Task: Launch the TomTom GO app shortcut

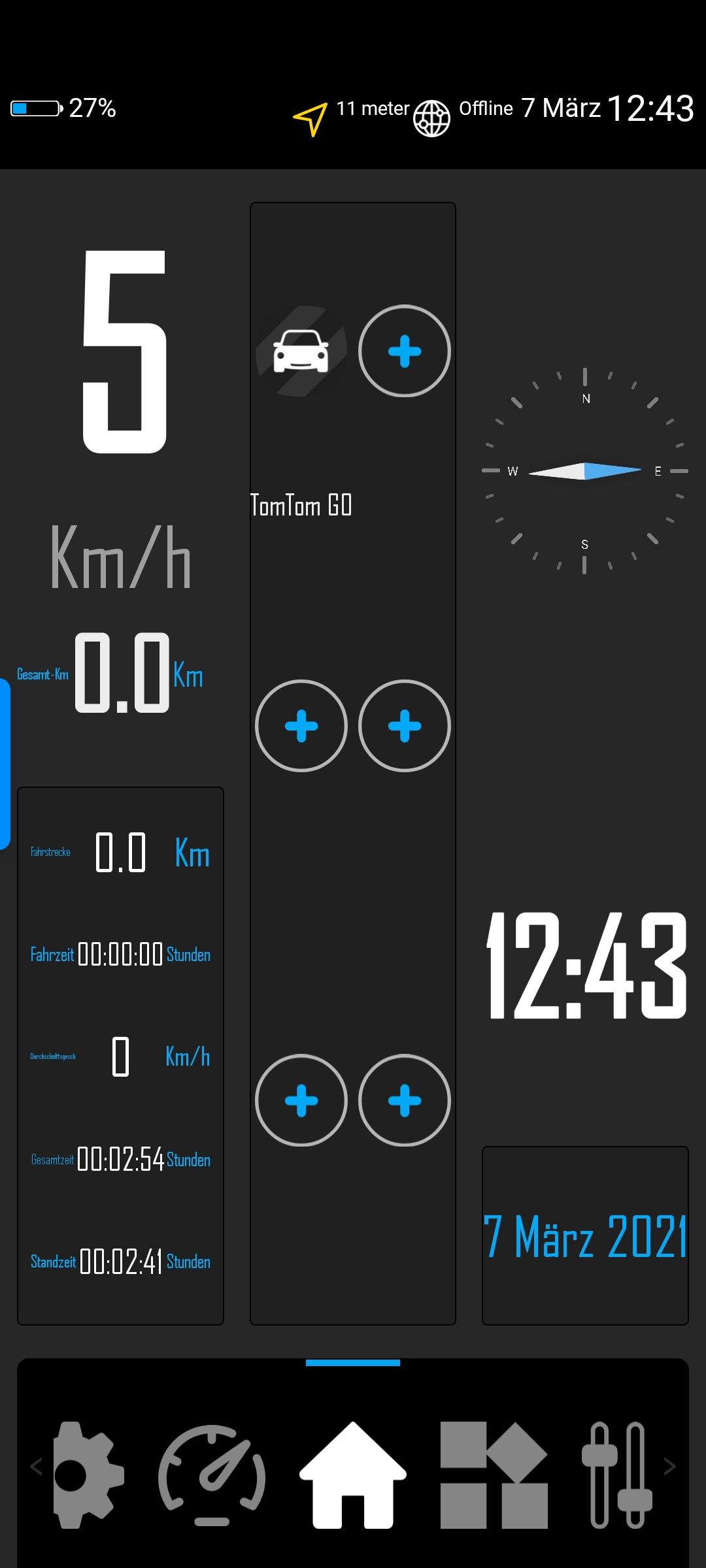Action: coord(301,351)
